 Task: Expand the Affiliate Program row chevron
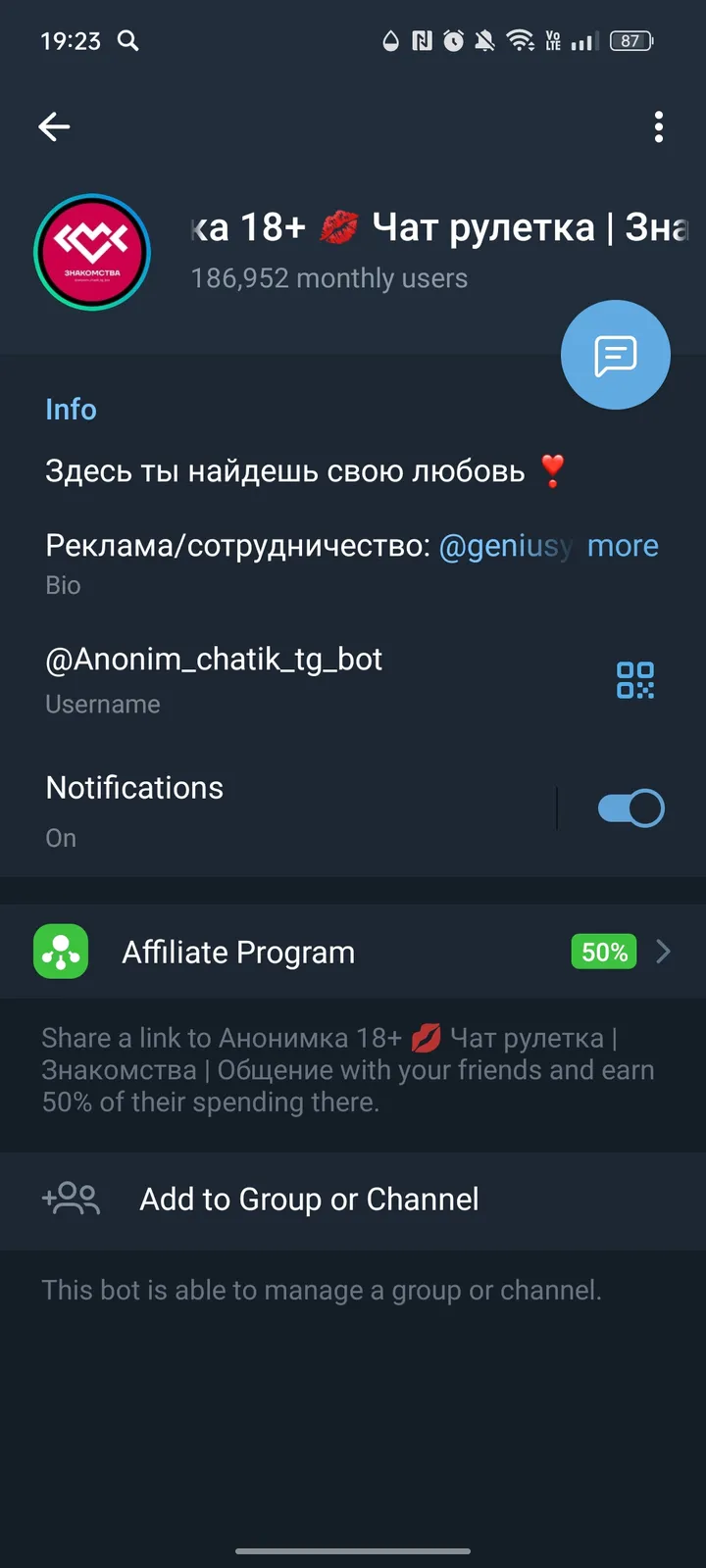pyautogui.click(x=663, y=951)
